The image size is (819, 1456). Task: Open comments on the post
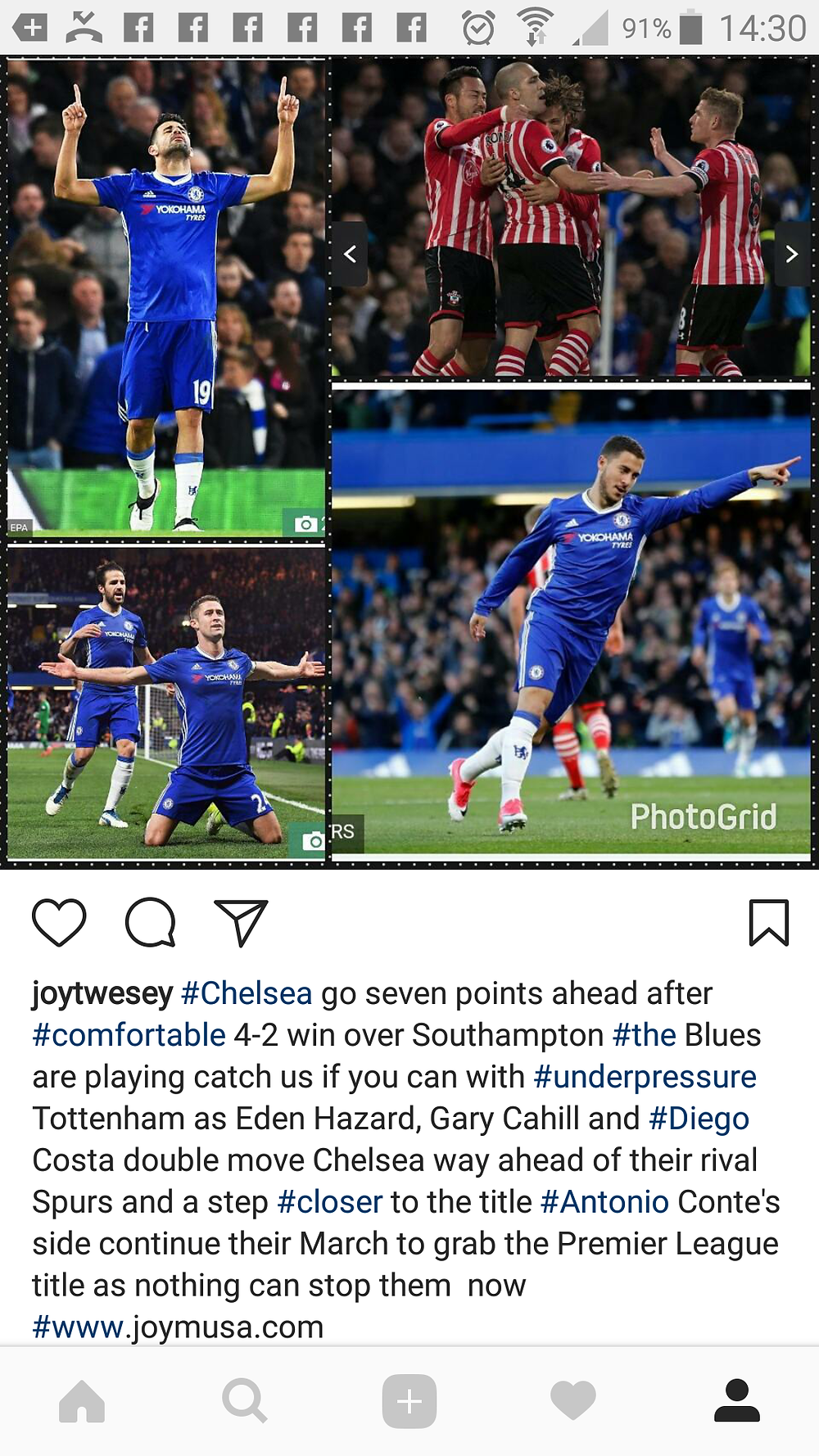coord(151,922)
